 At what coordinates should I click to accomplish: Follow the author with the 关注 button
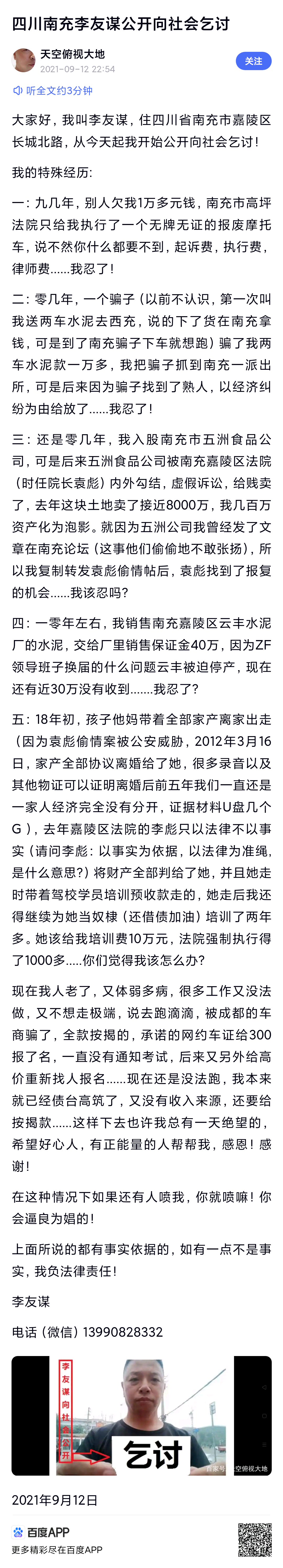click(x=253, y=61)
